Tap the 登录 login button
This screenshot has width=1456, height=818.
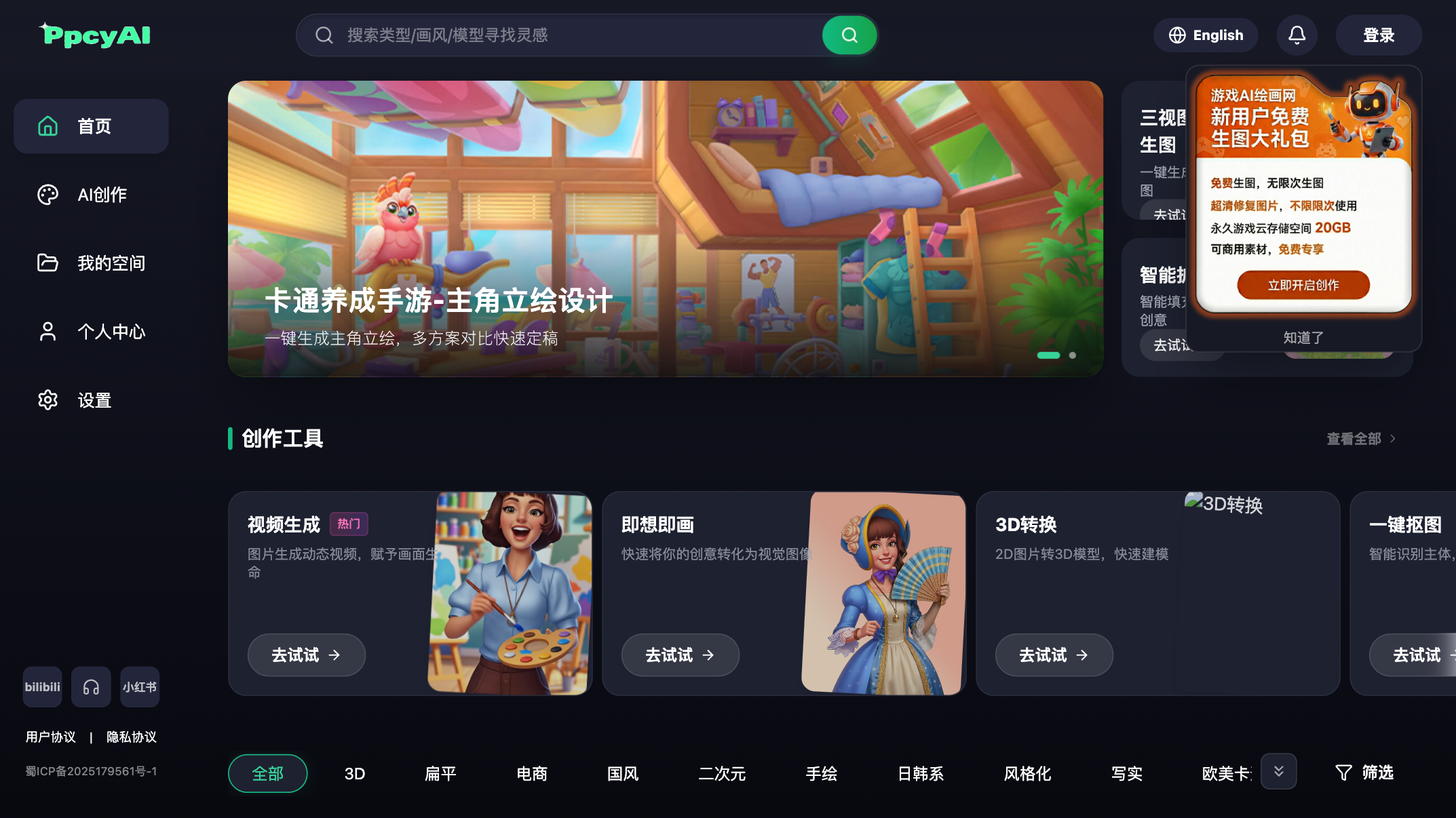click(1378, 35)
